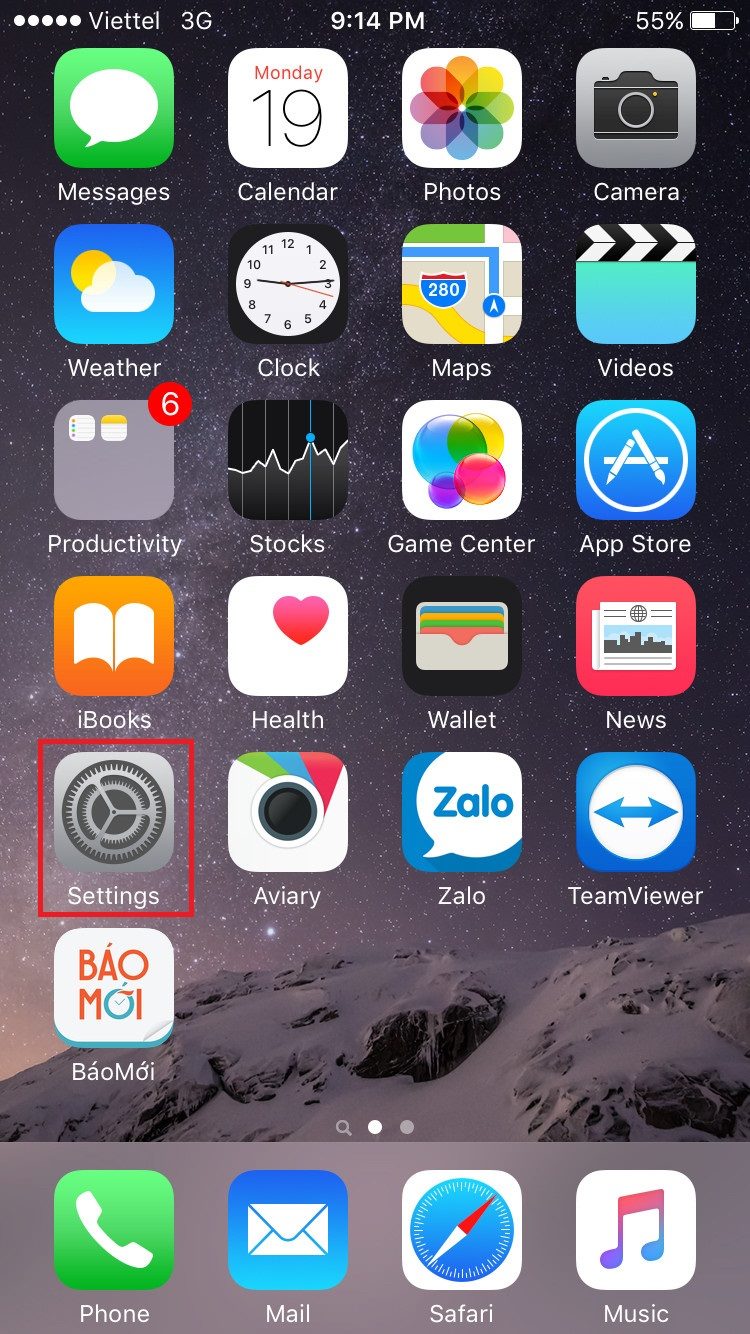Viewport: 750px width, 1334px height.
Task: Open the Calendar app
Action: point(288,108)
